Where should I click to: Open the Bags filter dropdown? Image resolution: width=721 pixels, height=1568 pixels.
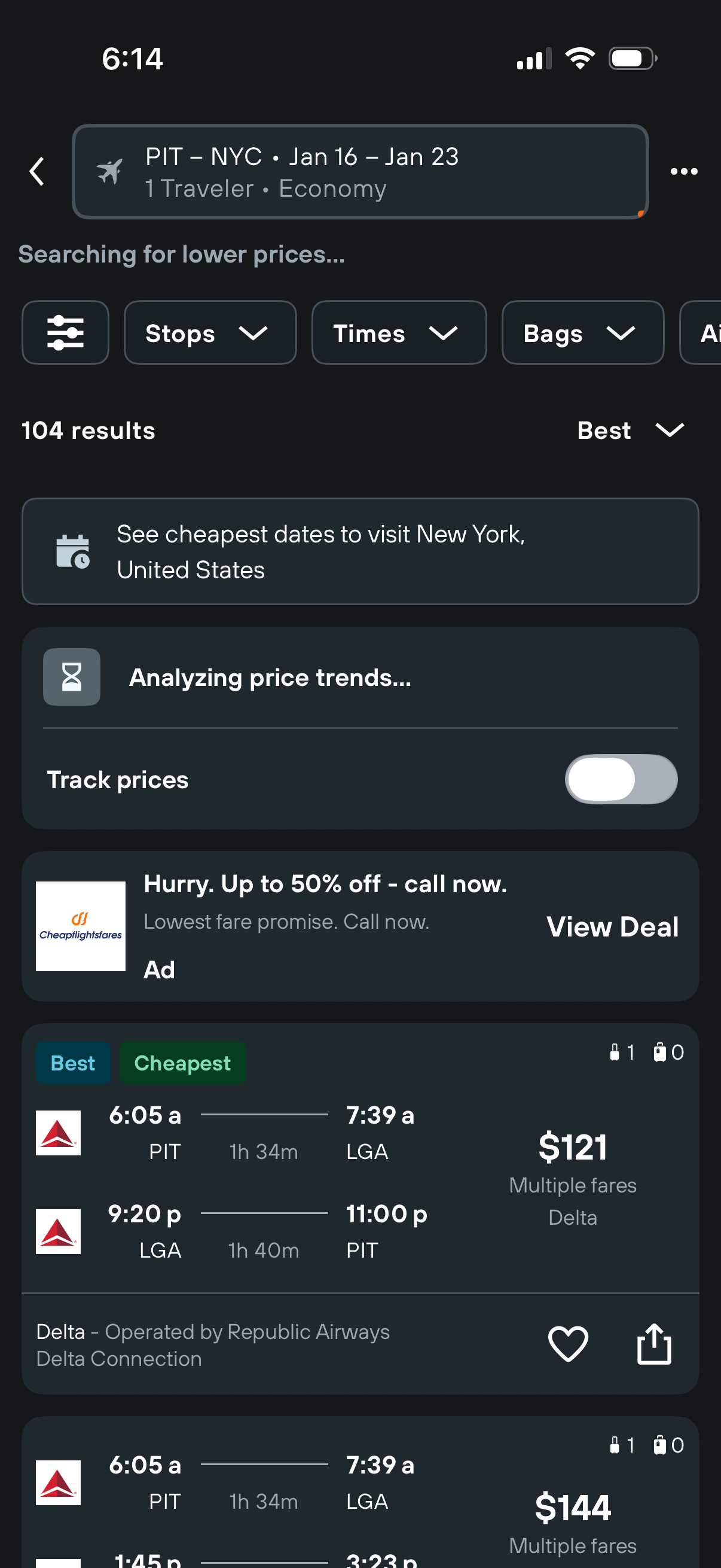(582, 332)
